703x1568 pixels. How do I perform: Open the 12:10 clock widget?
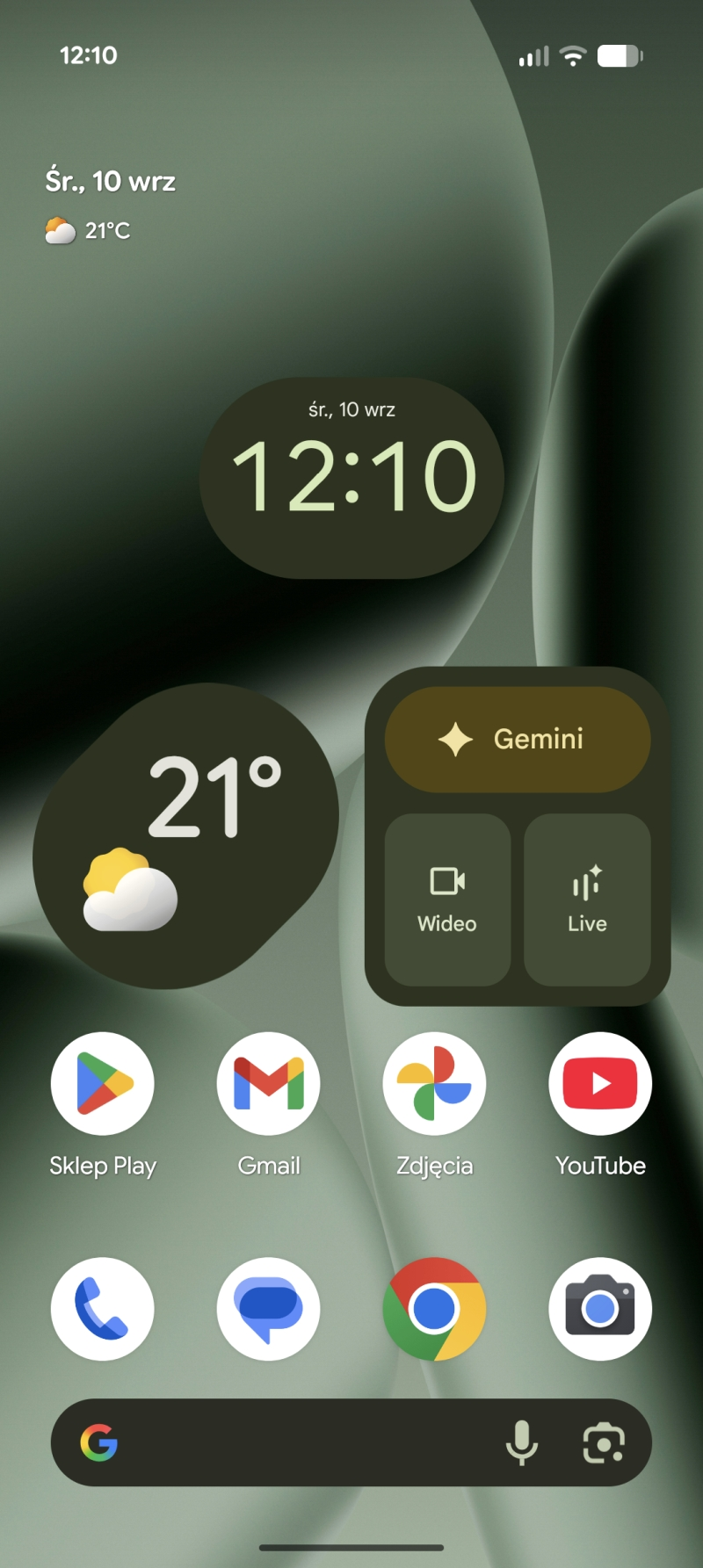[351, 478]
